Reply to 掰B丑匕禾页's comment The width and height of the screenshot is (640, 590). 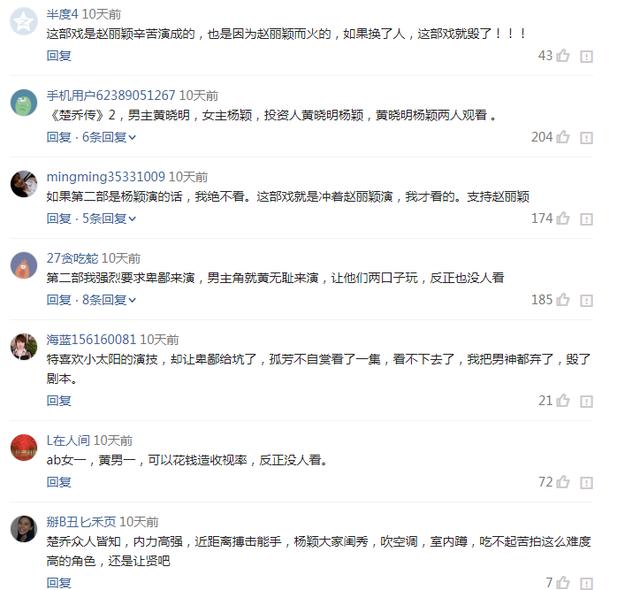click(59, 582)
